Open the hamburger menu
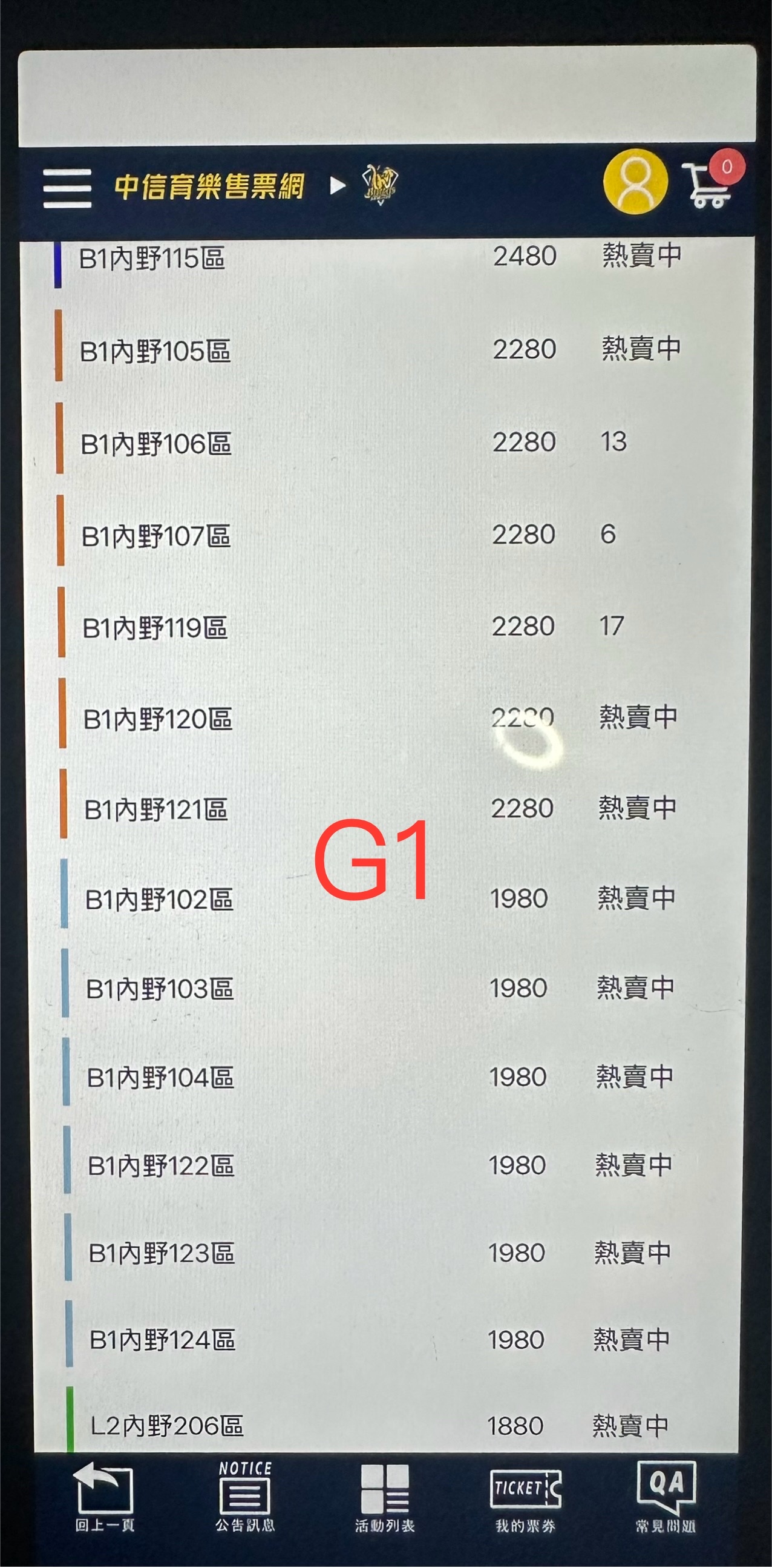The image size is (772, 1568). (x=67, y=188)
